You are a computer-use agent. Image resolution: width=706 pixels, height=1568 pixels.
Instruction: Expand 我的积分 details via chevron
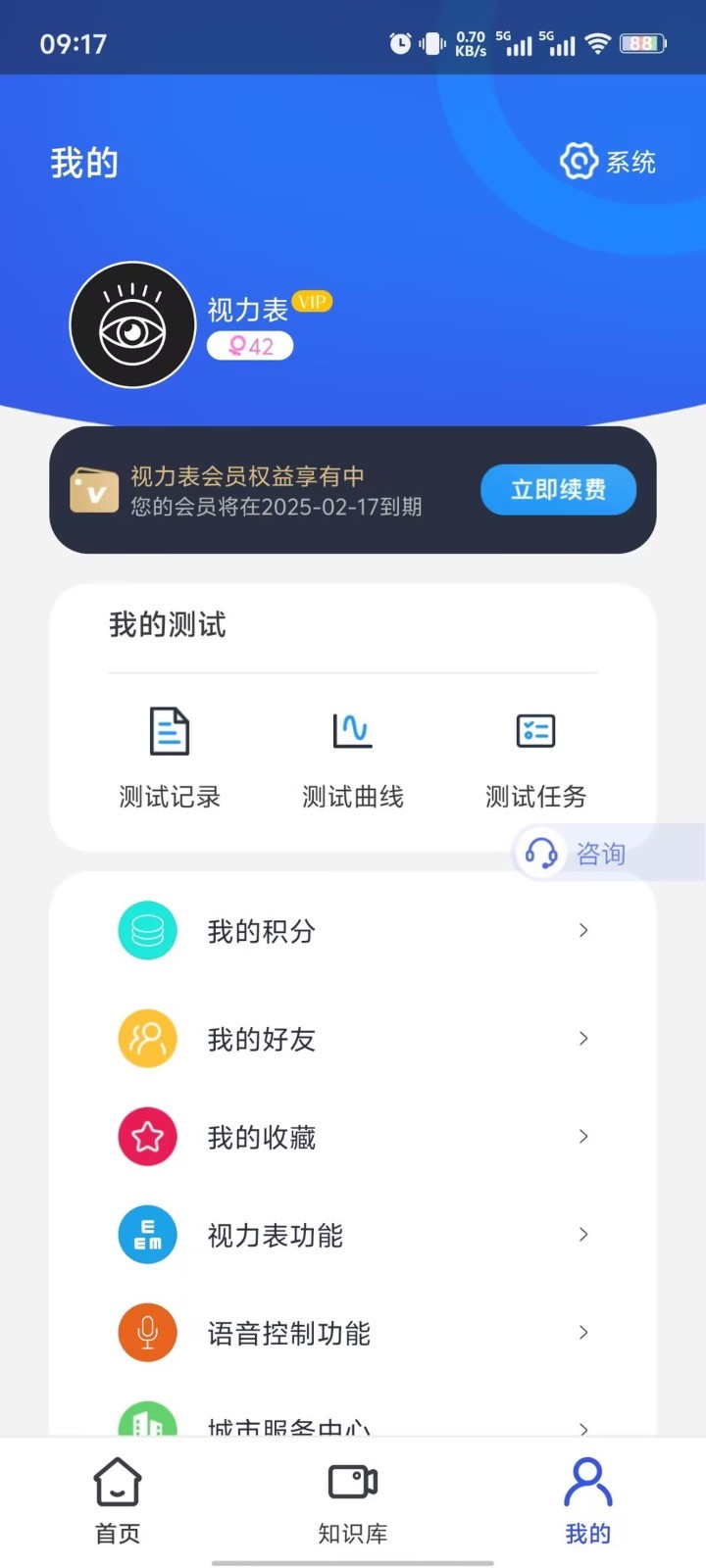pyautogui.click(x=583, y=930)
